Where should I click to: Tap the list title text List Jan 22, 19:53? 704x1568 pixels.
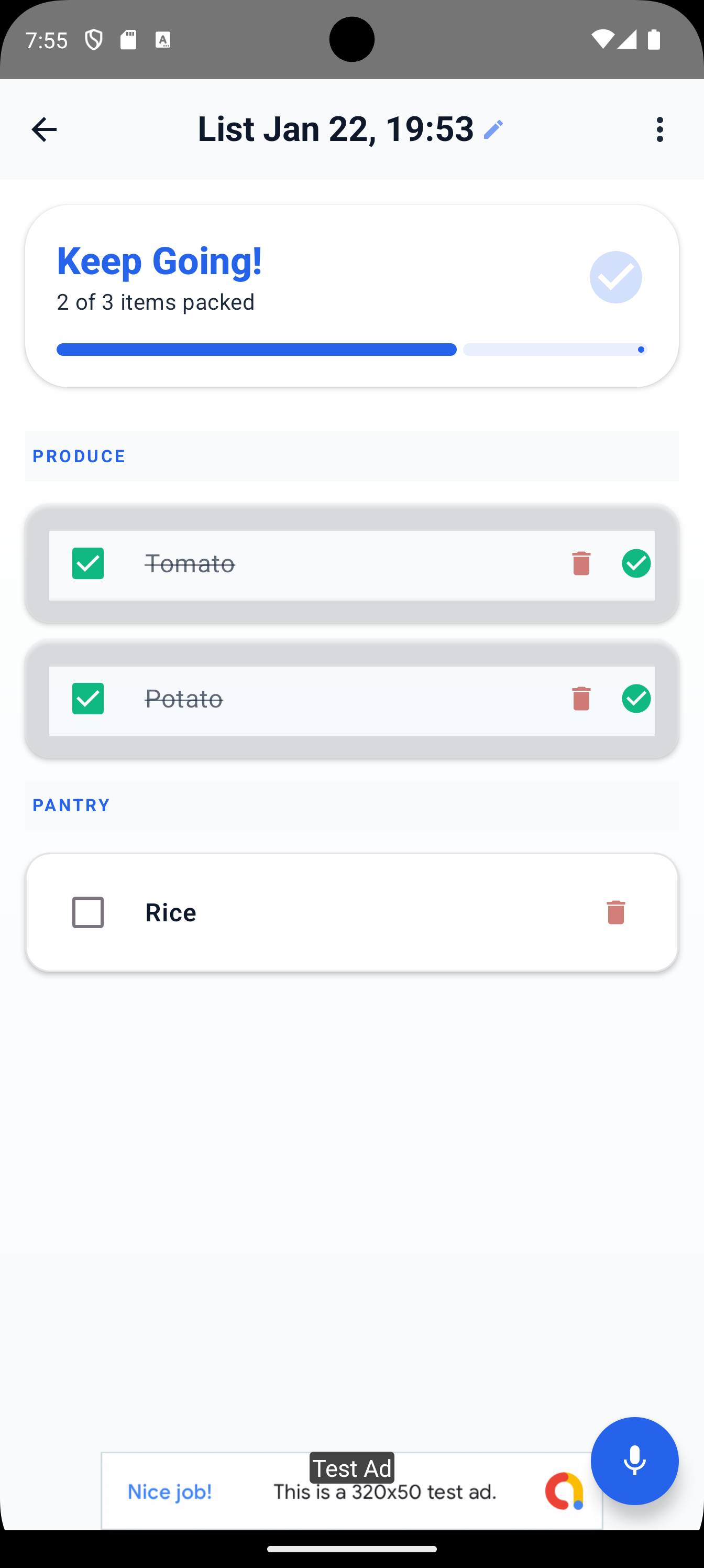335,128
